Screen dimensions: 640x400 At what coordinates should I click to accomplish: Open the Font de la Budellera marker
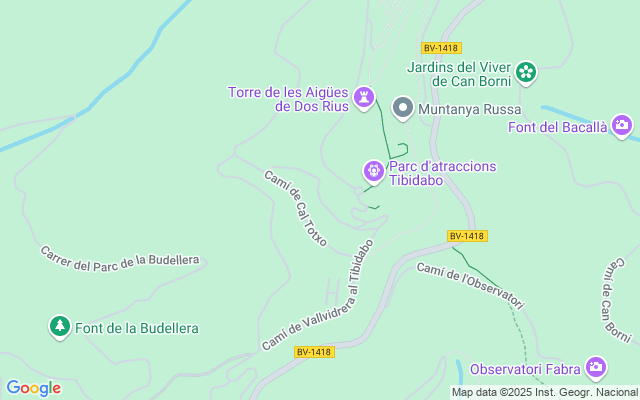coord(60,326)
